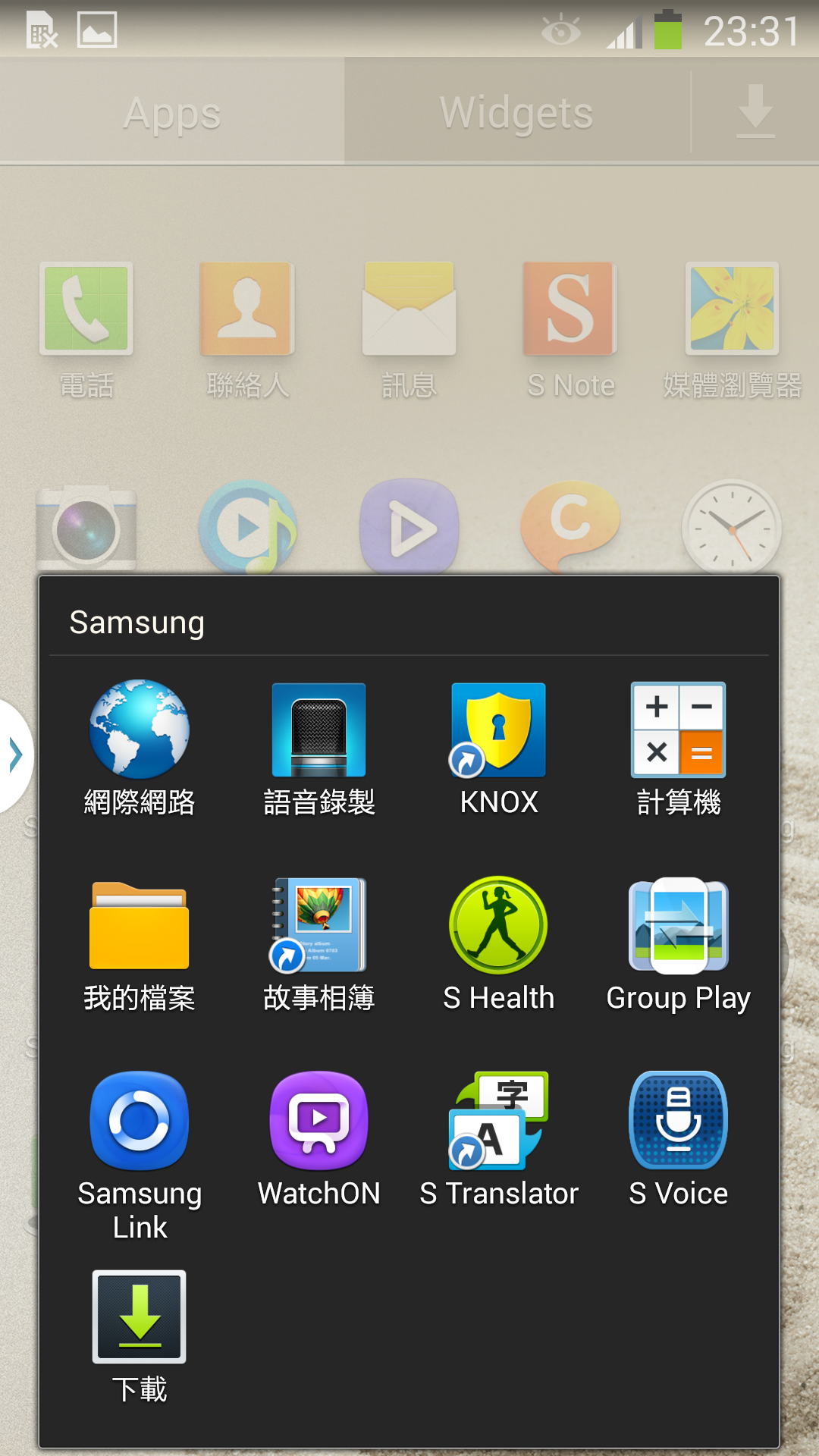Tap the Samsung folder name
The height and width of the screenshot is (1456, 819).
point(137,623)
